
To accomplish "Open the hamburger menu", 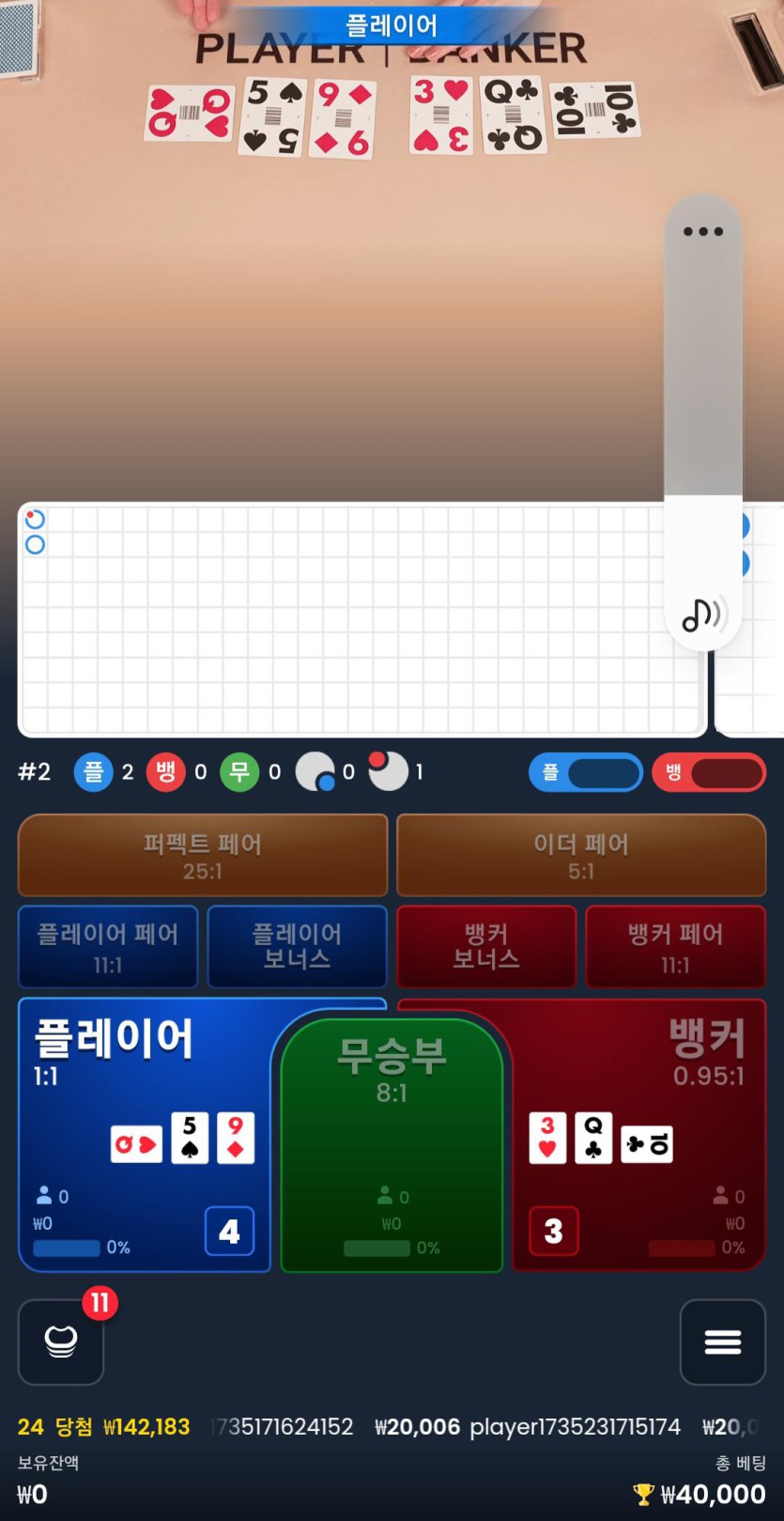I will pyautogui.click(x=722, y=1342).
